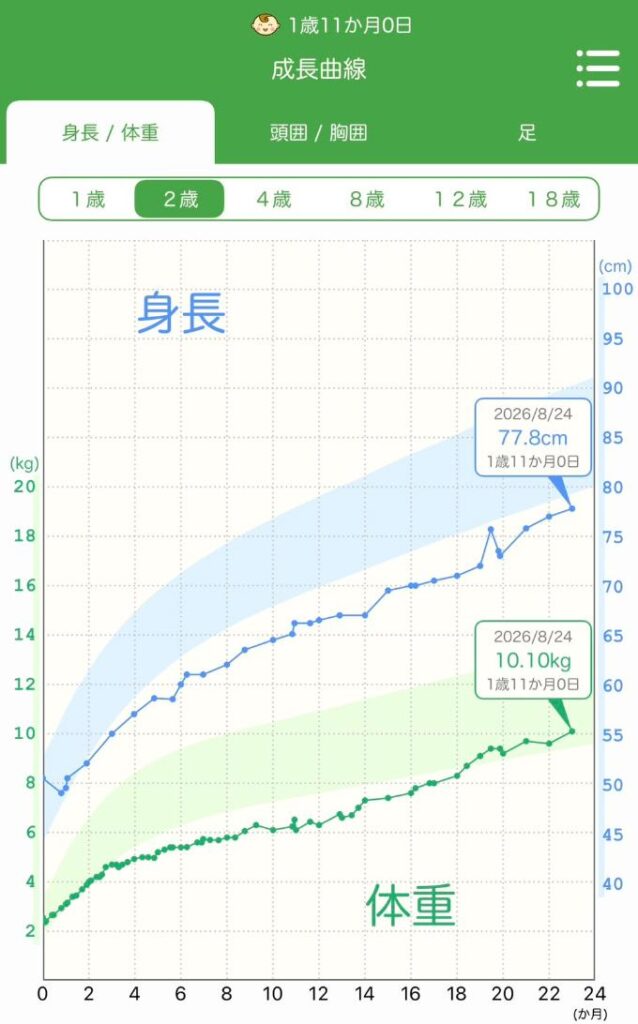
Task: Tap the latest height point 77.8cm
Action: click(x=572, y=508)
